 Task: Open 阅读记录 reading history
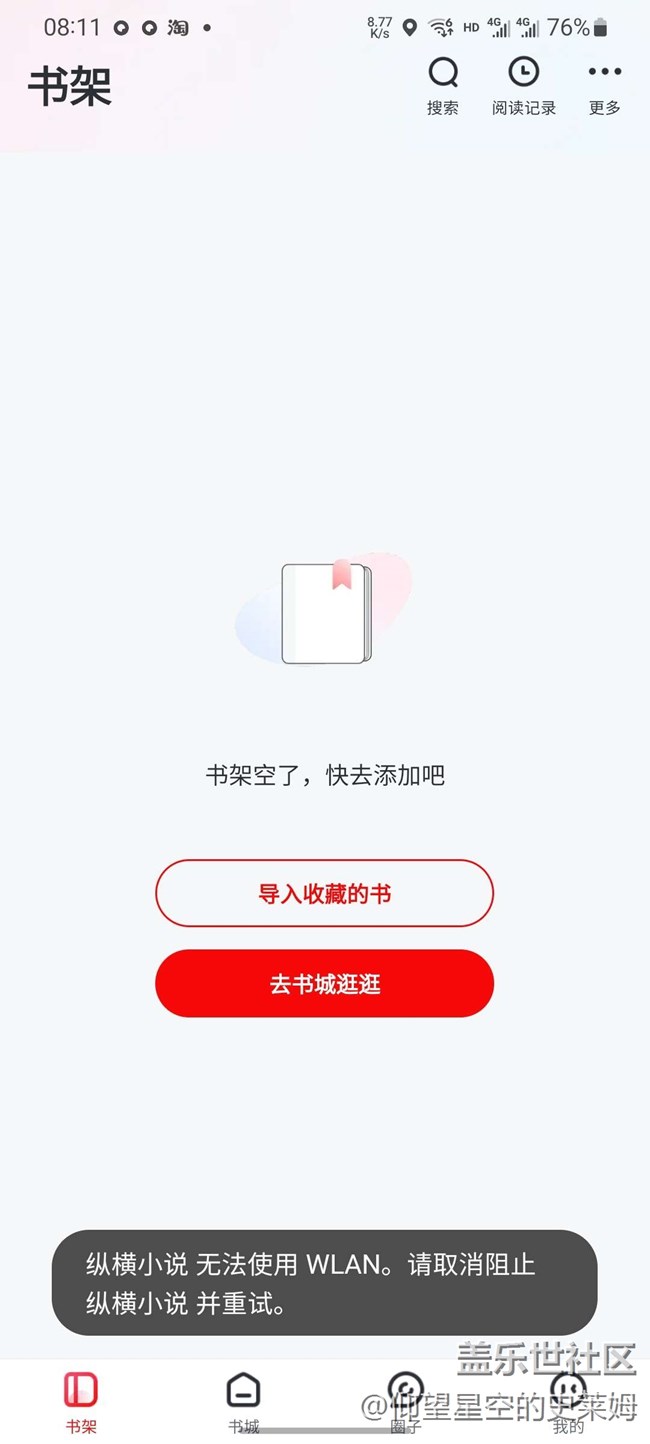coord(523,85)
